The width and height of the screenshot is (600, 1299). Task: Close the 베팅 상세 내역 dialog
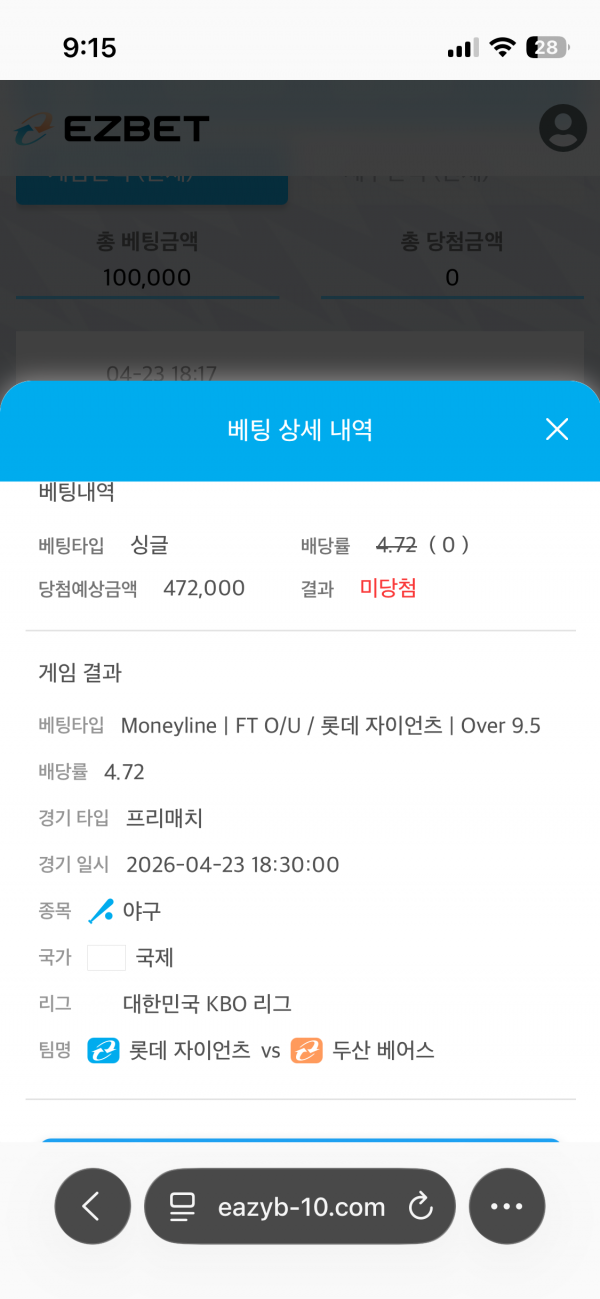(557, 430)
